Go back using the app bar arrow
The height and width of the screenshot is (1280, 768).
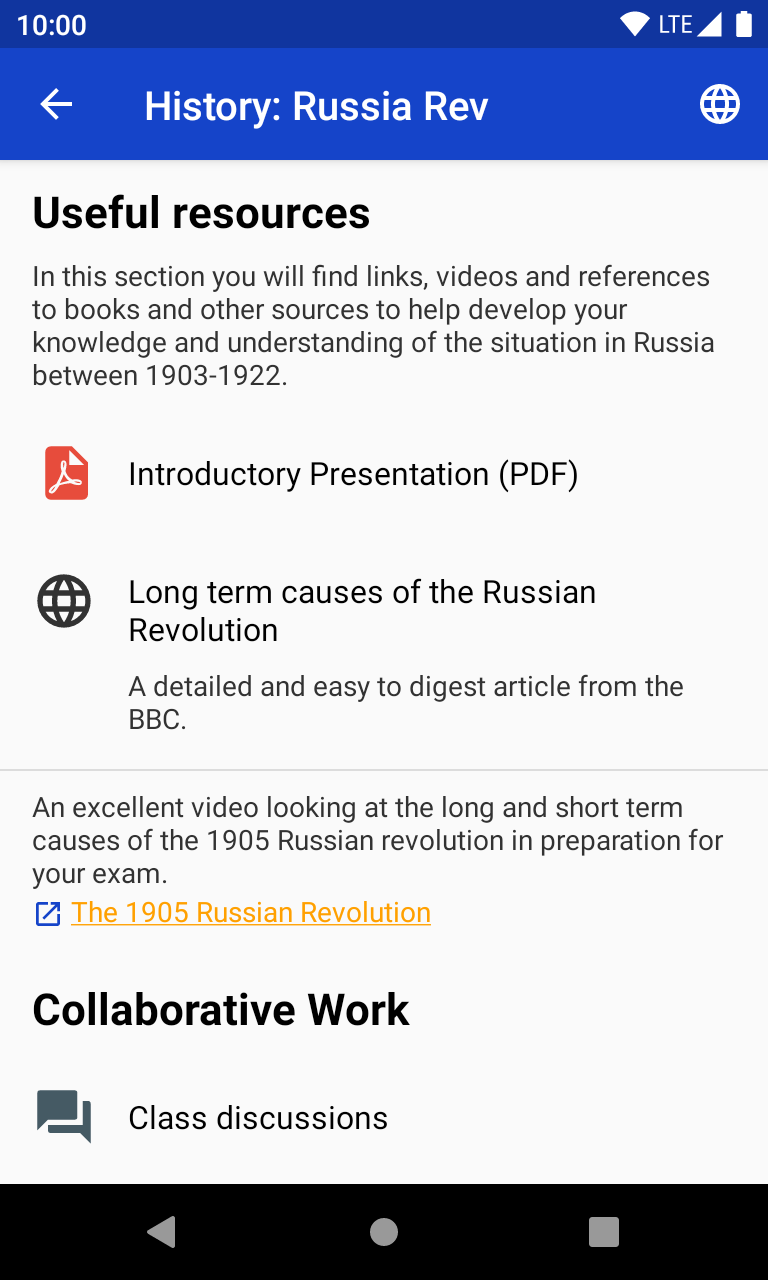(56, 104)
